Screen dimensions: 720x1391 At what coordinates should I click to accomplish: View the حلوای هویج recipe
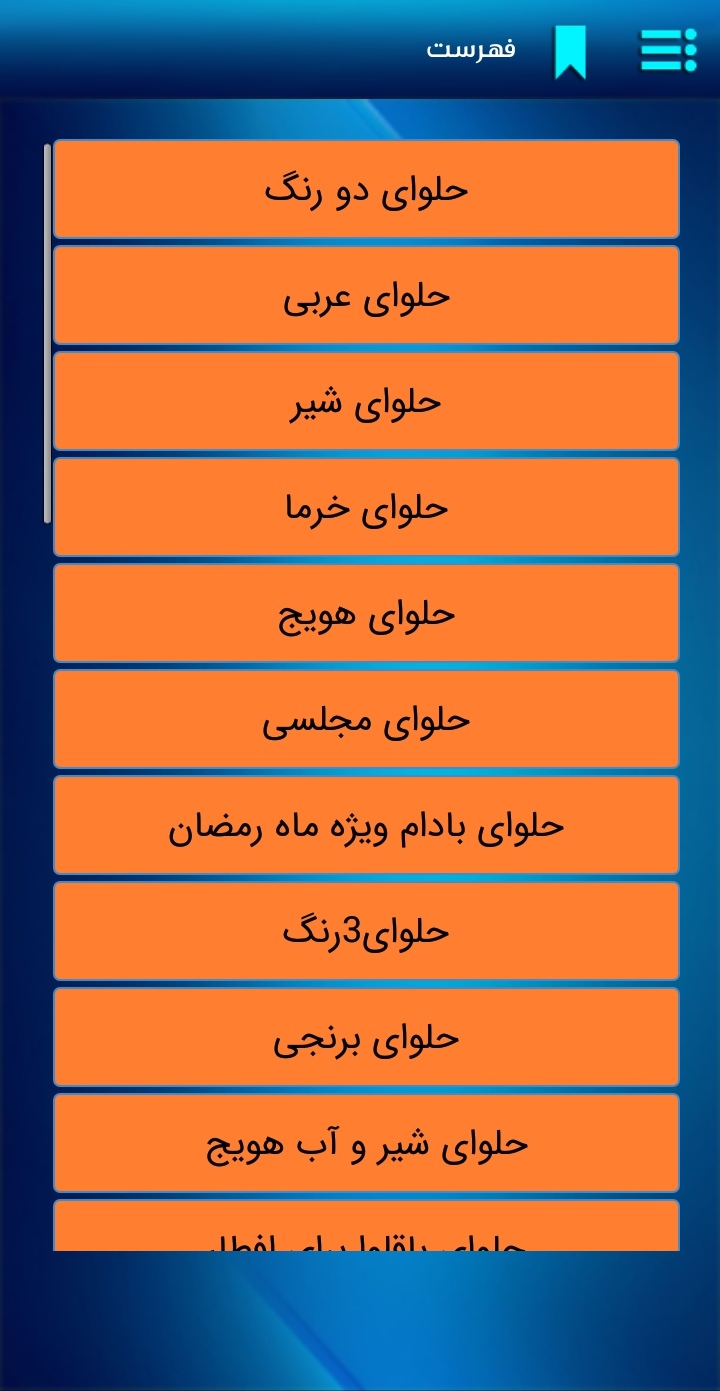click(x=366, y=613)
